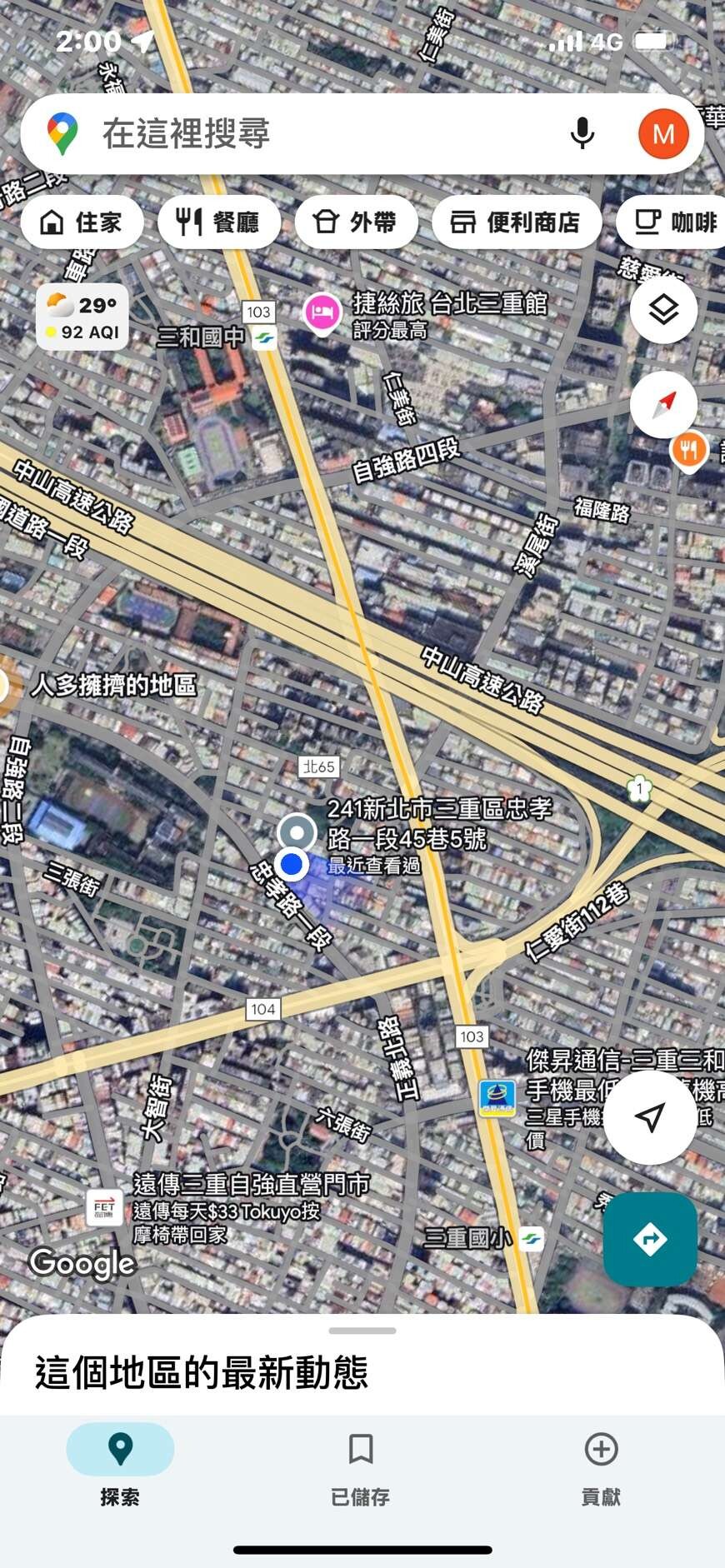This screenshot has height=1568, width=725.
Task: Show 便利商店 nearby
Action: coord(517,222)
